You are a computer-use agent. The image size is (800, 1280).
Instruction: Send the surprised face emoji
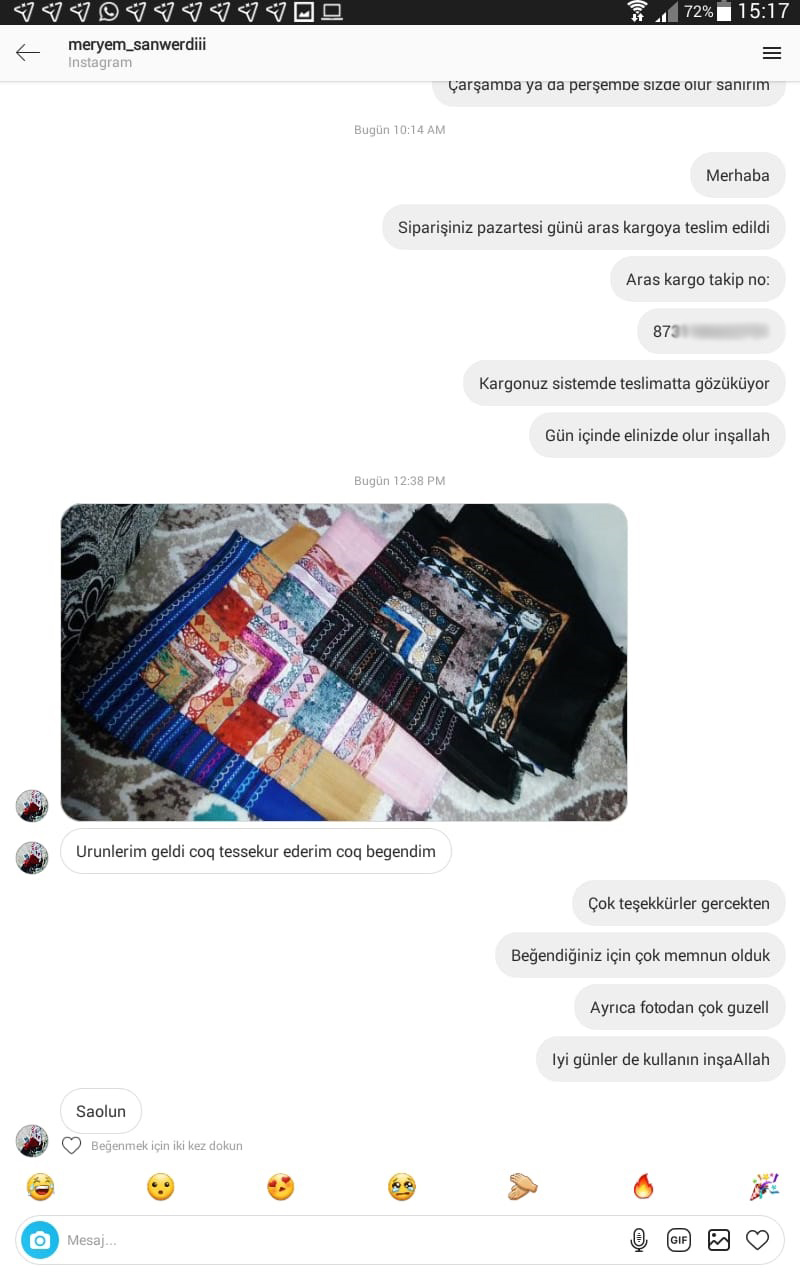point(160,1187)
